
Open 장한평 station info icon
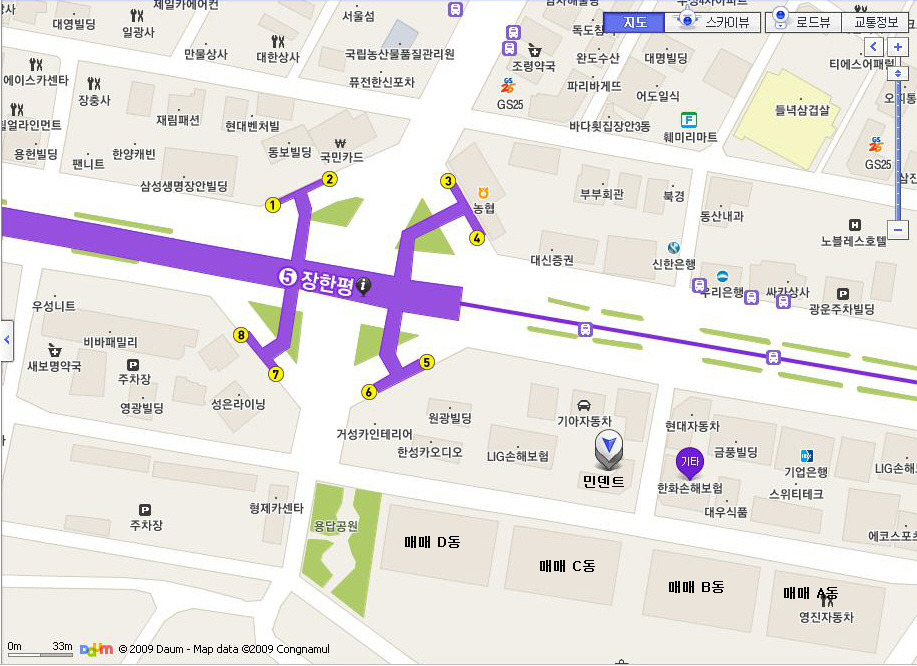(x=364, y=285)
